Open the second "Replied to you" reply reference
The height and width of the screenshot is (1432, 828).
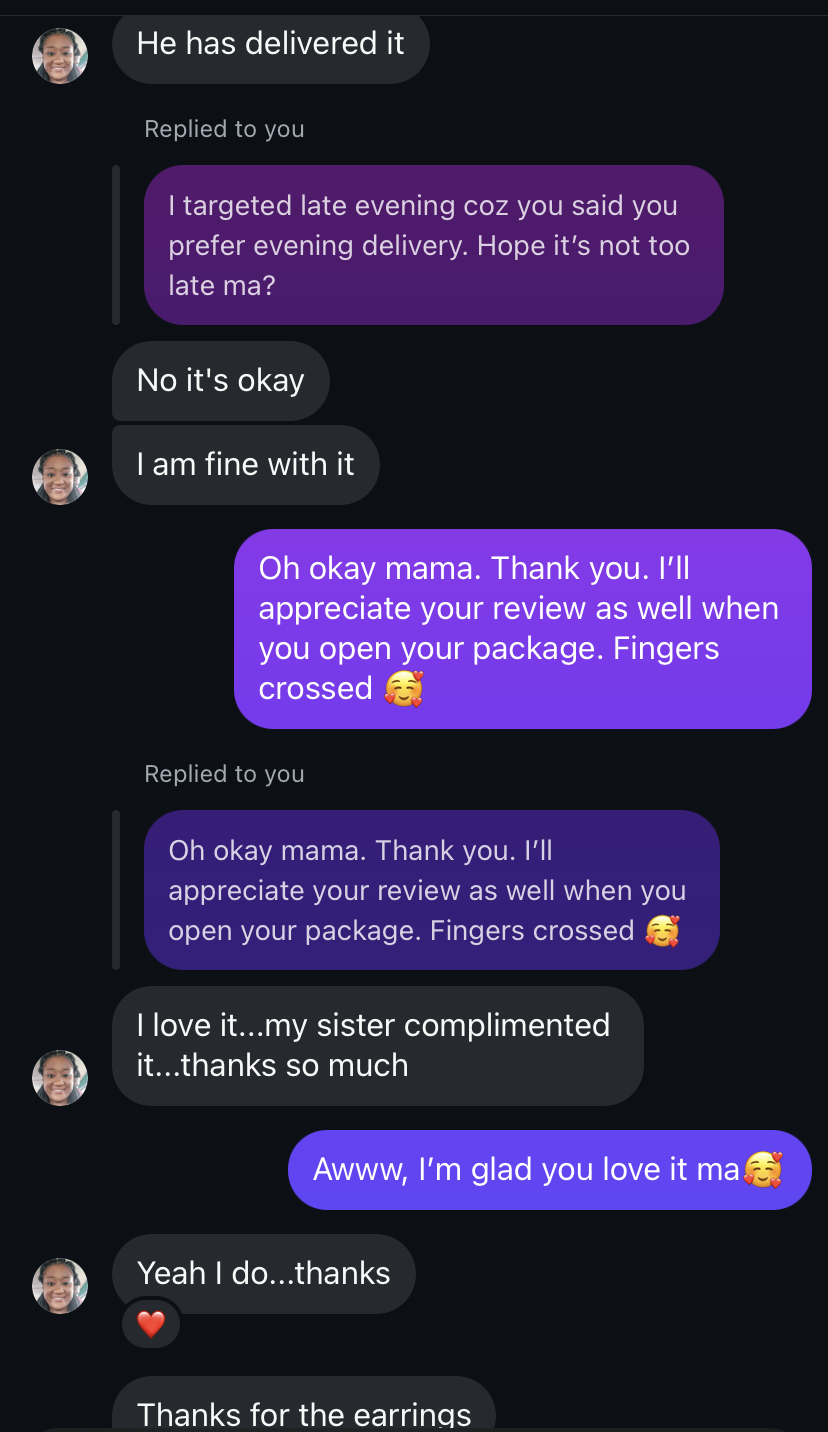[224, 773]
